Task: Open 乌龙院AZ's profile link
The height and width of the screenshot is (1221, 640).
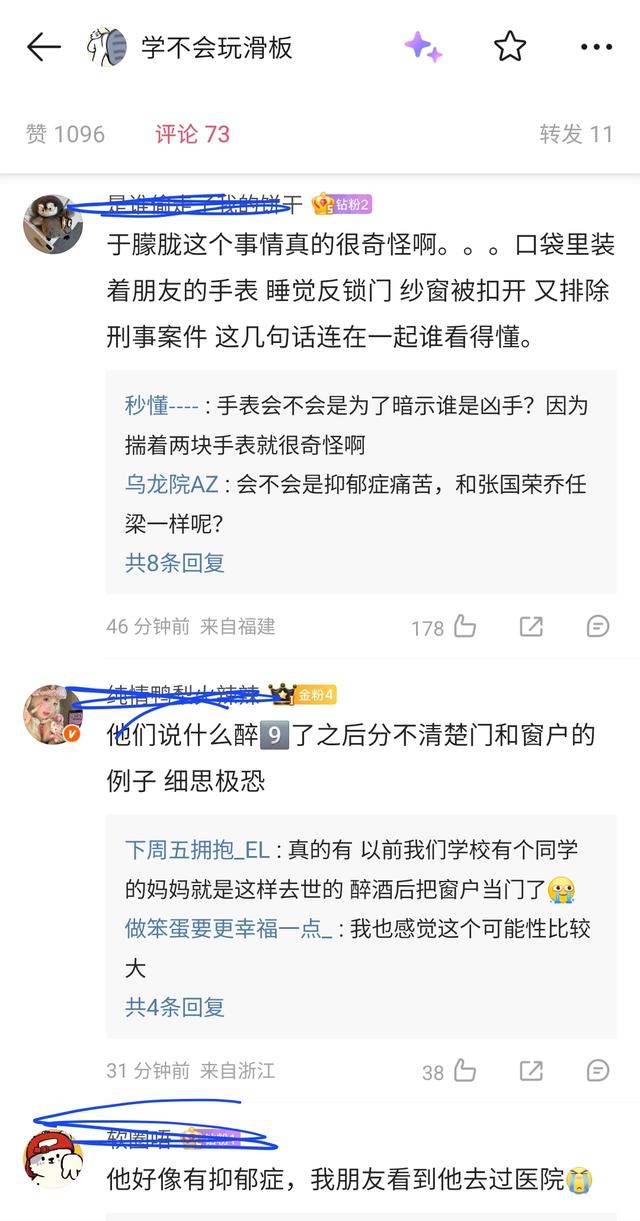Action: click(x=171, y=485)
